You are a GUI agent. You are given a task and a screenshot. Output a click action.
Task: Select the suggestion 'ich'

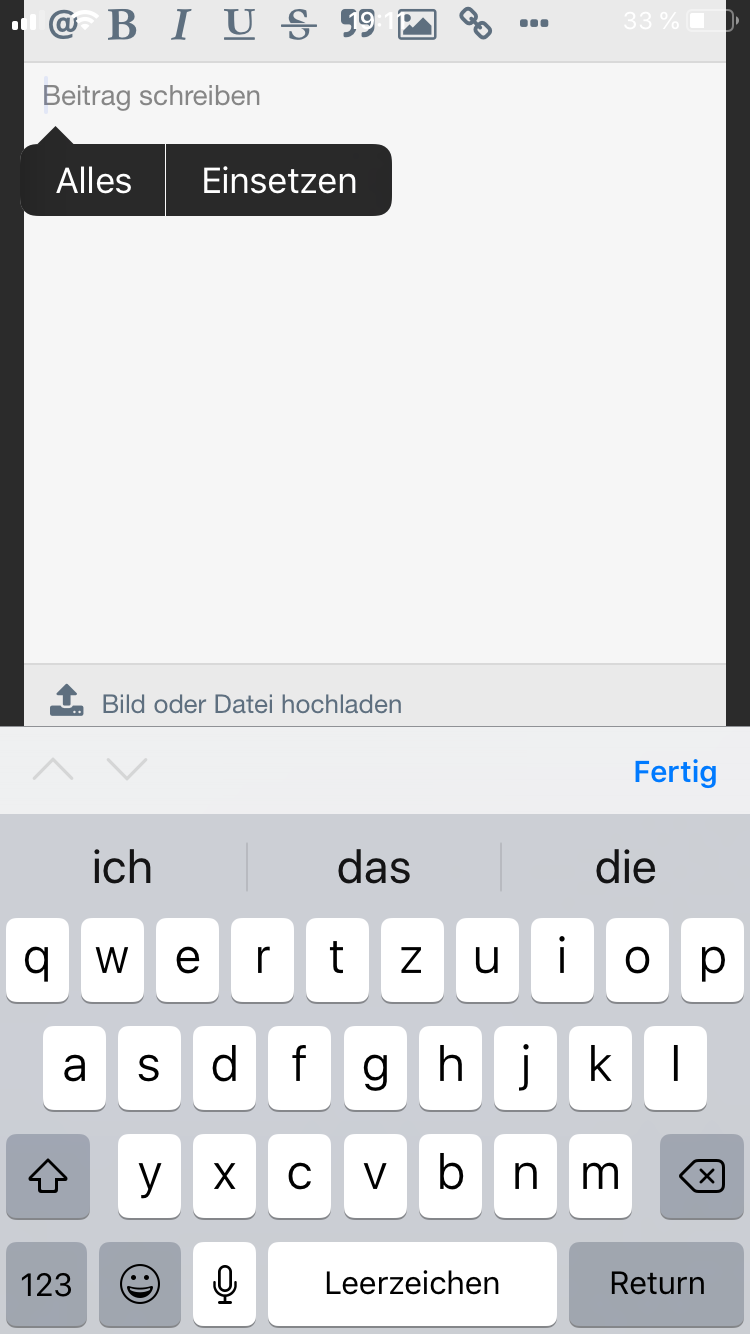(x=122, y=867)
